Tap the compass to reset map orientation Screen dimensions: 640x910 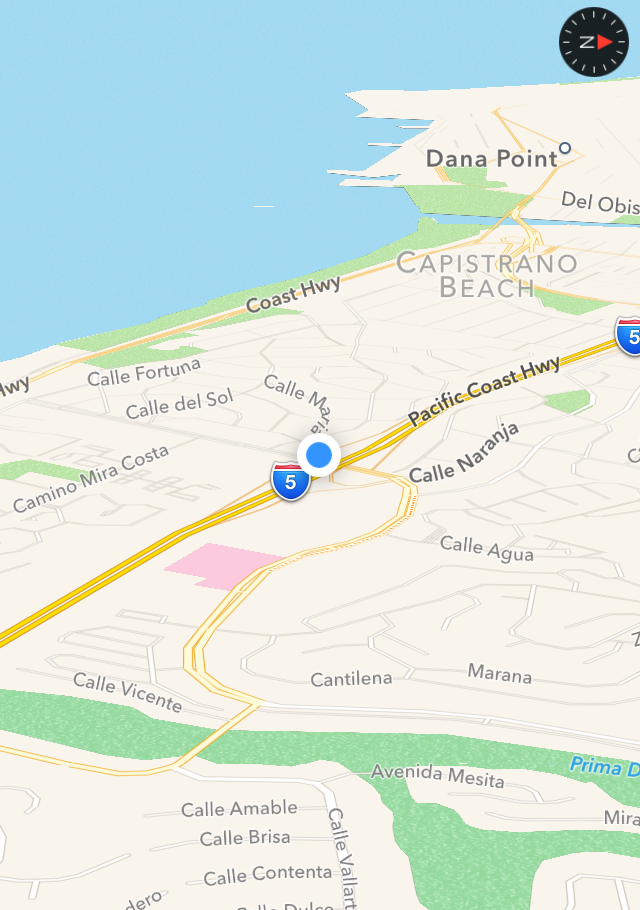593,42
